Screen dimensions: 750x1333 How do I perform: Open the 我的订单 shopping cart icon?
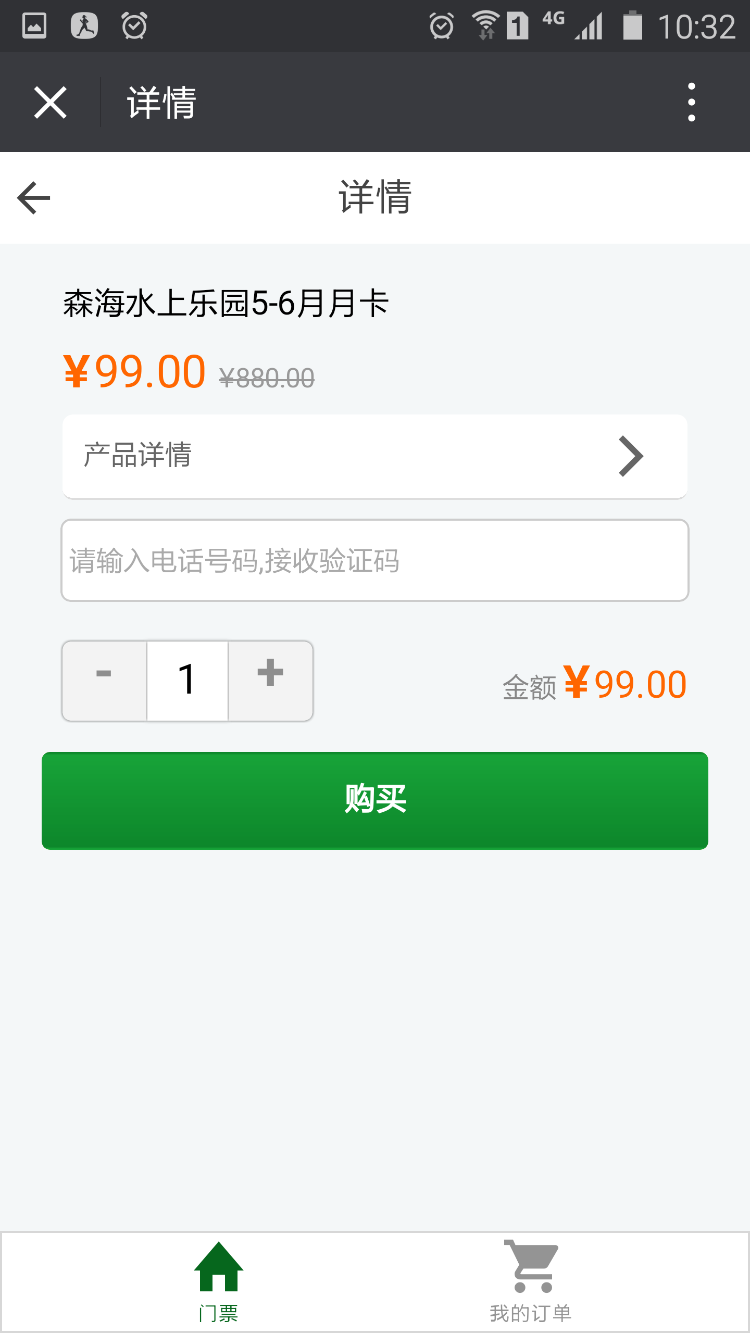530,1264
